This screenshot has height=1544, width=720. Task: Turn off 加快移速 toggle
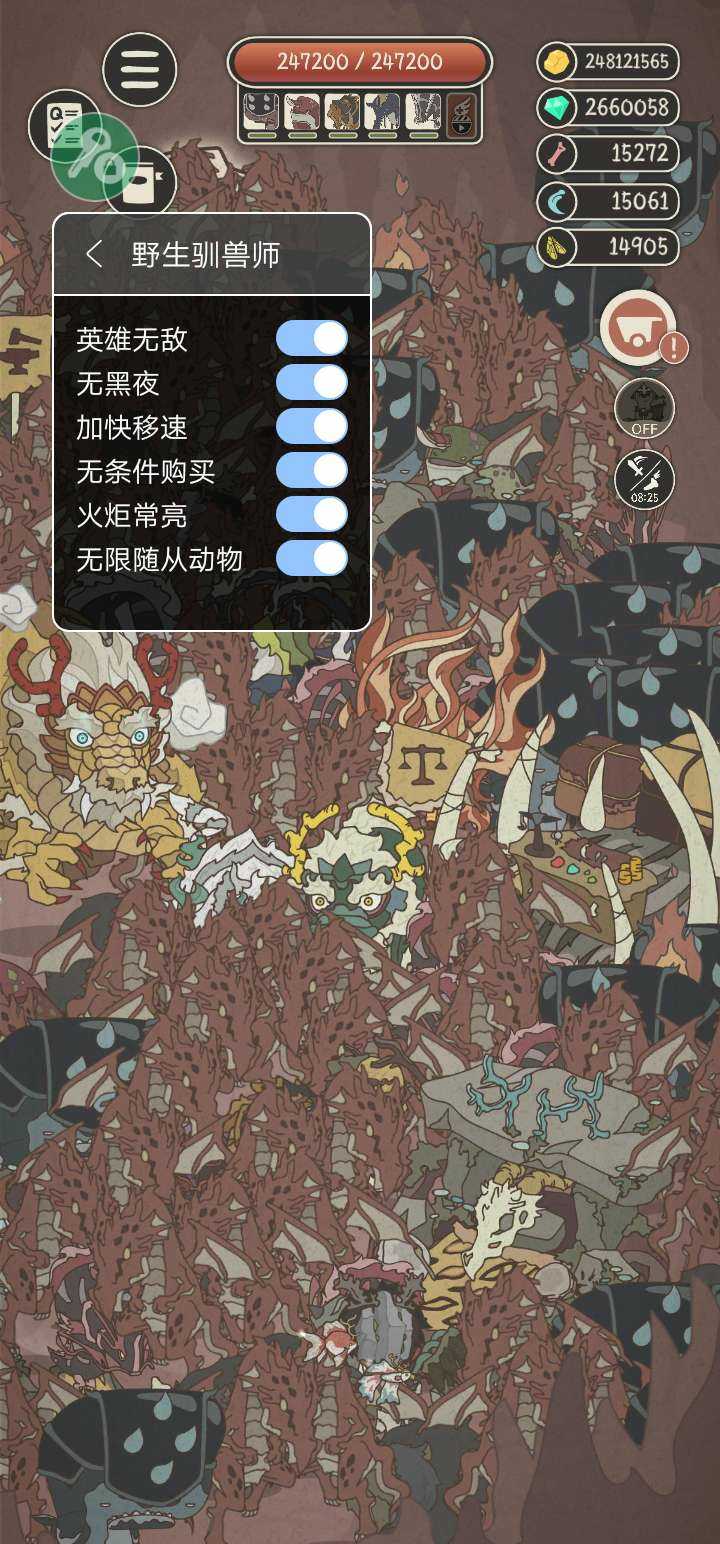click(x=312, y=426)
